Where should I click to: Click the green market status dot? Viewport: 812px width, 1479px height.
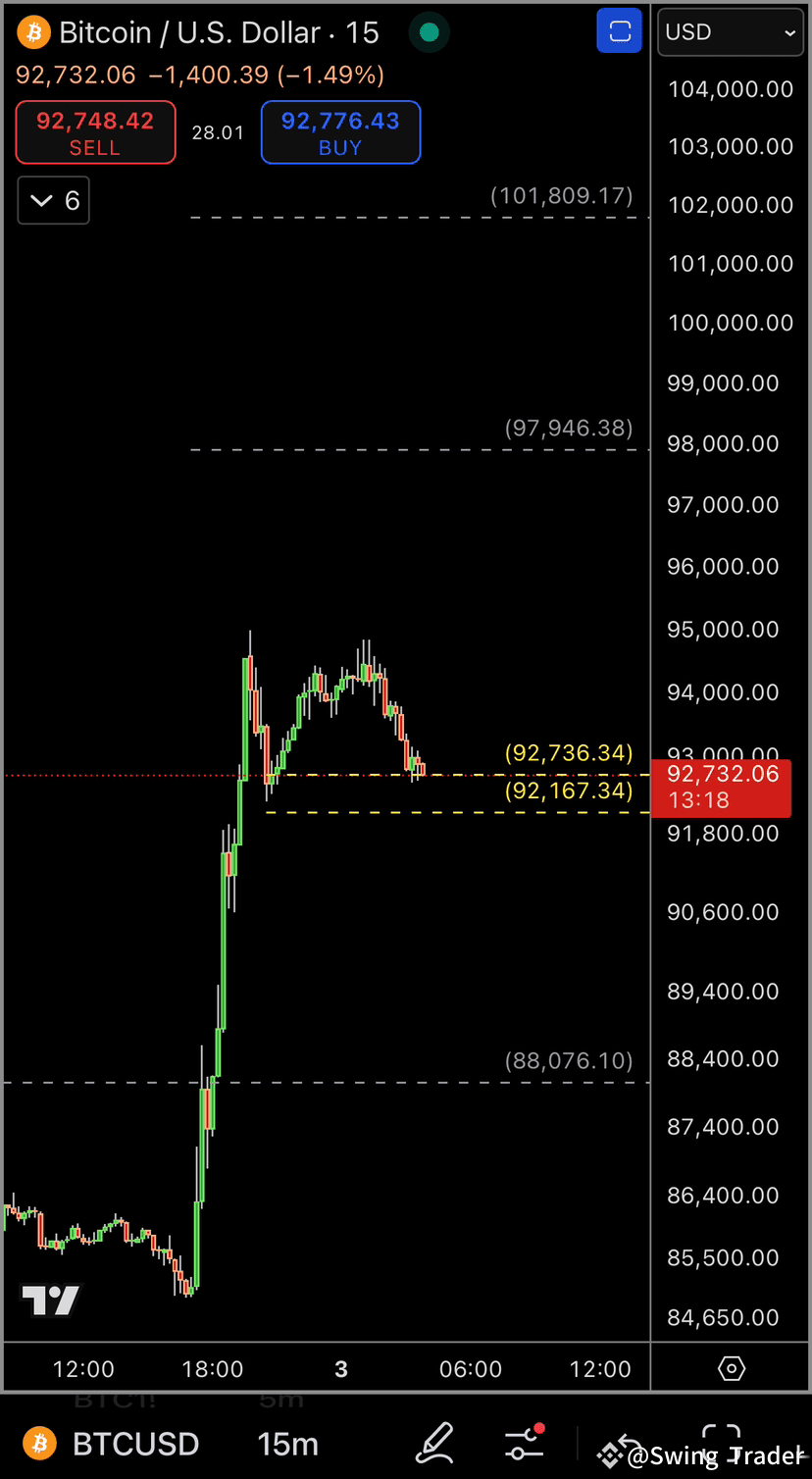coord(430,32)
